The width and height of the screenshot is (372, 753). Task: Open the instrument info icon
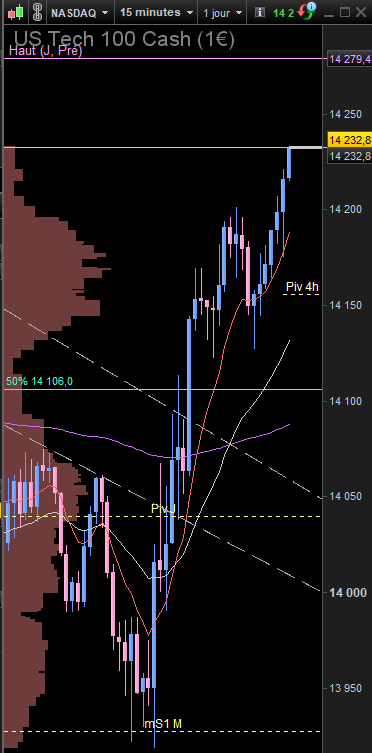click(x=260, y=13)
